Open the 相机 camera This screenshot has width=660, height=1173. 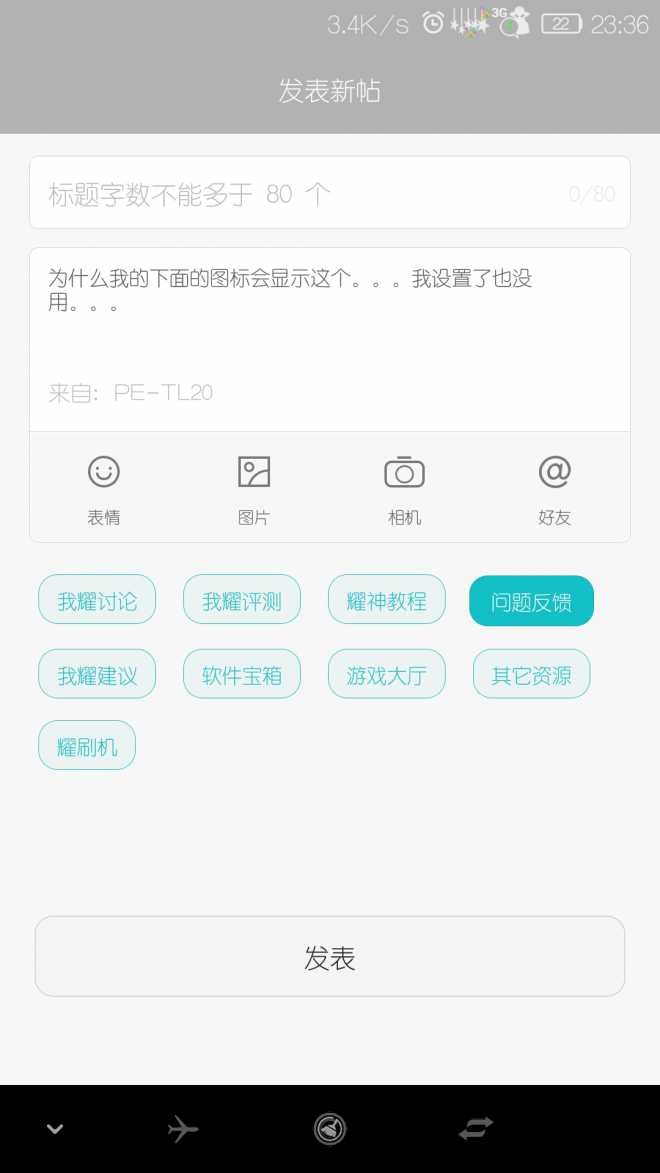(404, 488)
